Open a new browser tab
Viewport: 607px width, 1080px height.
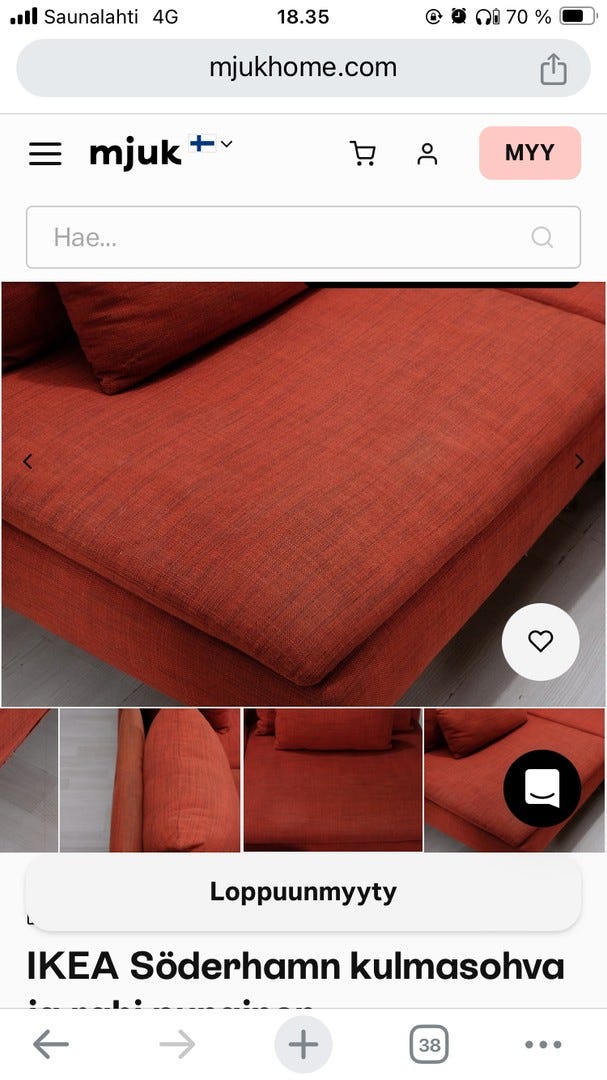point(303,1045)
